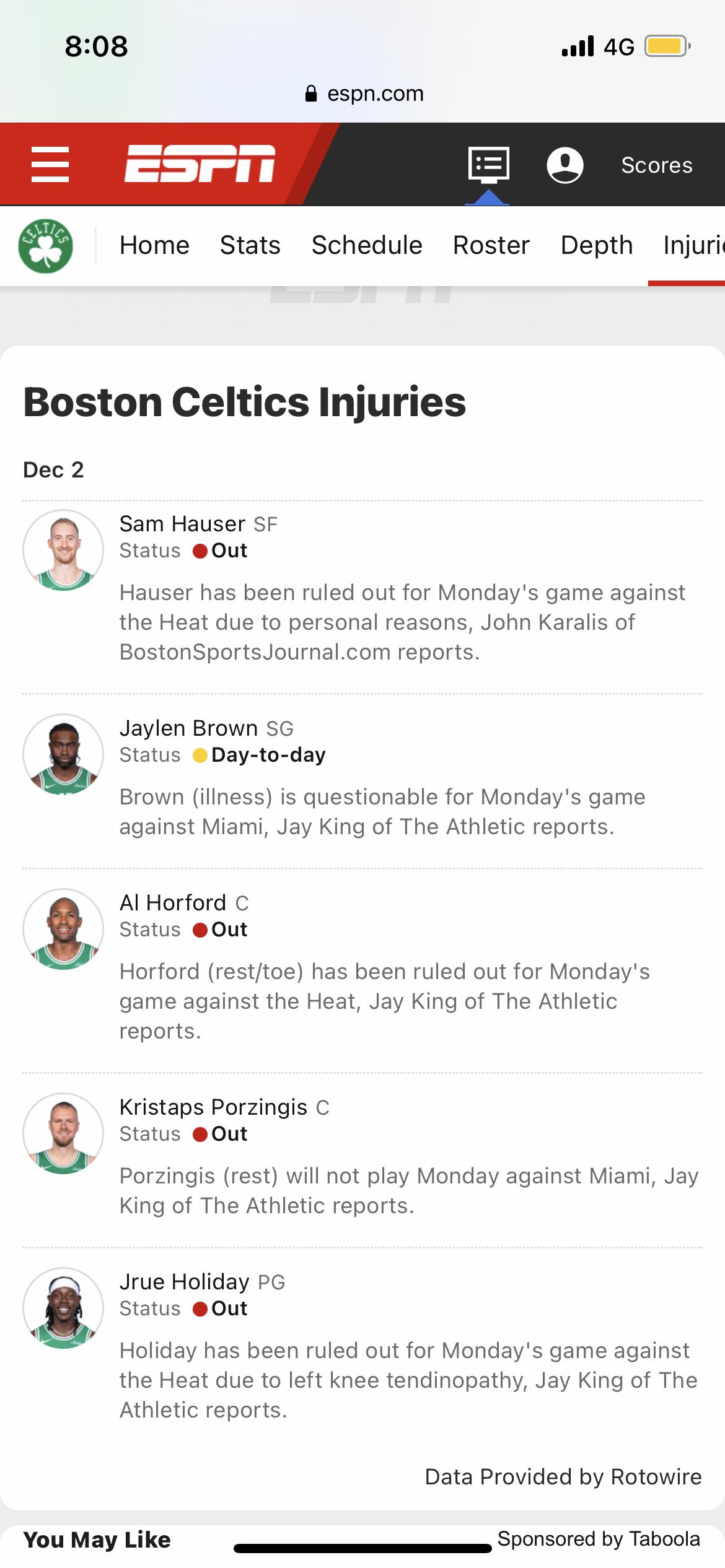This screenshot has width=725, height=1568.
Task: Tap the Celtics team logo
Action: pos(45,246)
